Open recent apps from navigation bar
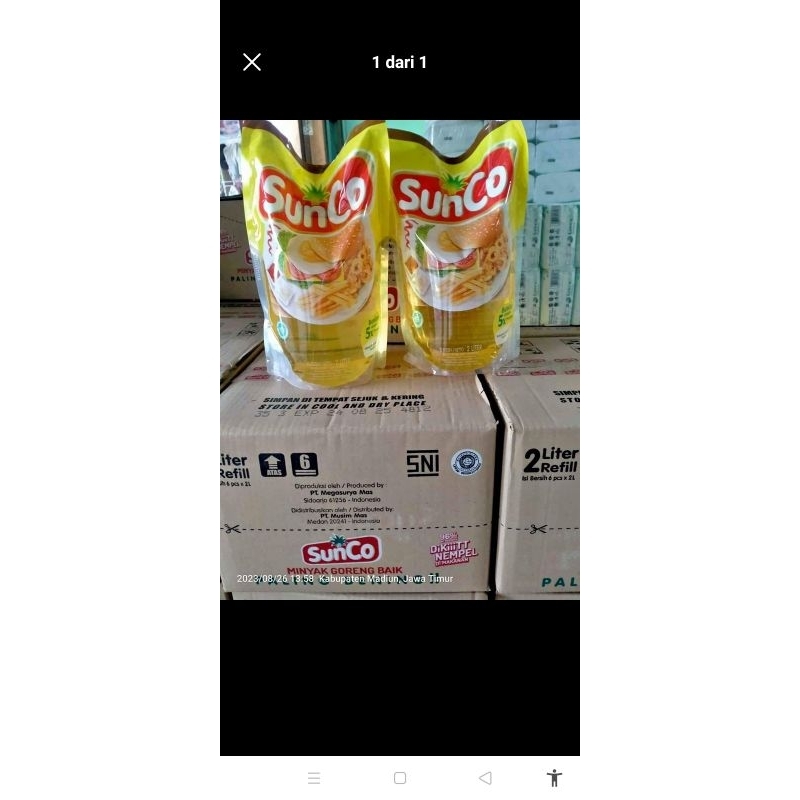This screenshot has width=800, height=800. [314, 778]
